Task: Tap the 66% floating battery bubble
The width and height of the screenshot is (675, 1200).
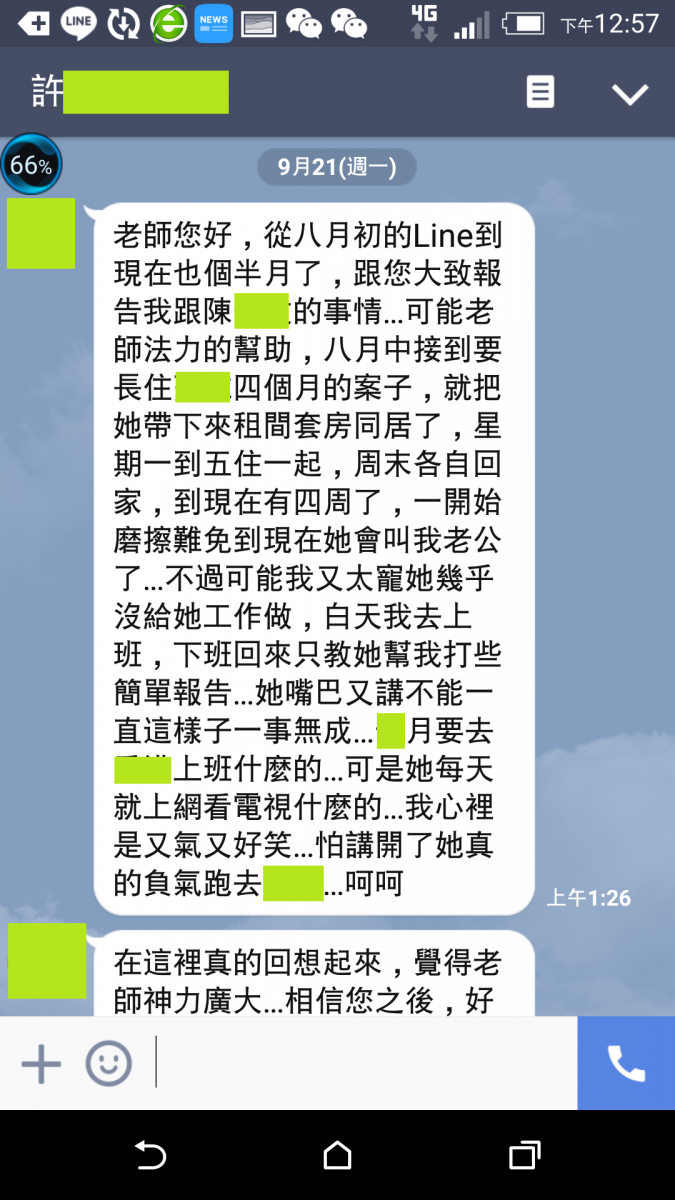Action: point(31,165)
